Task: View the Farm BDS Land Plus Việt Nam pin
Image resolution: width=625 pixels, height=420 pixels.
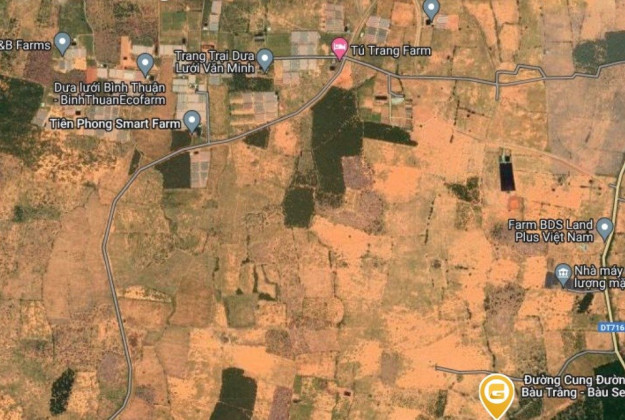Action: coord(604,227)
